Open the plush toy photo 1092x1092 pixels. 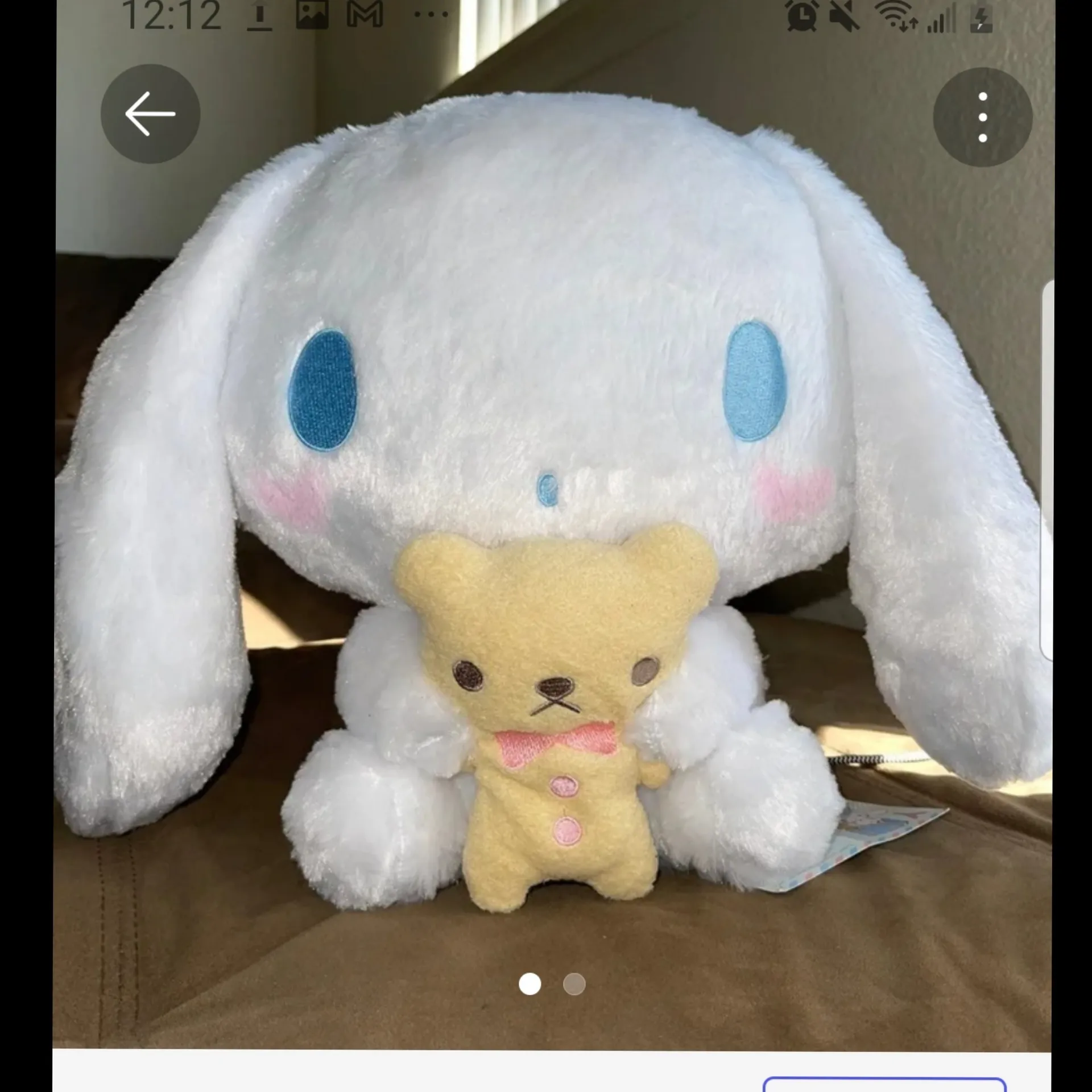coord(546,512)
